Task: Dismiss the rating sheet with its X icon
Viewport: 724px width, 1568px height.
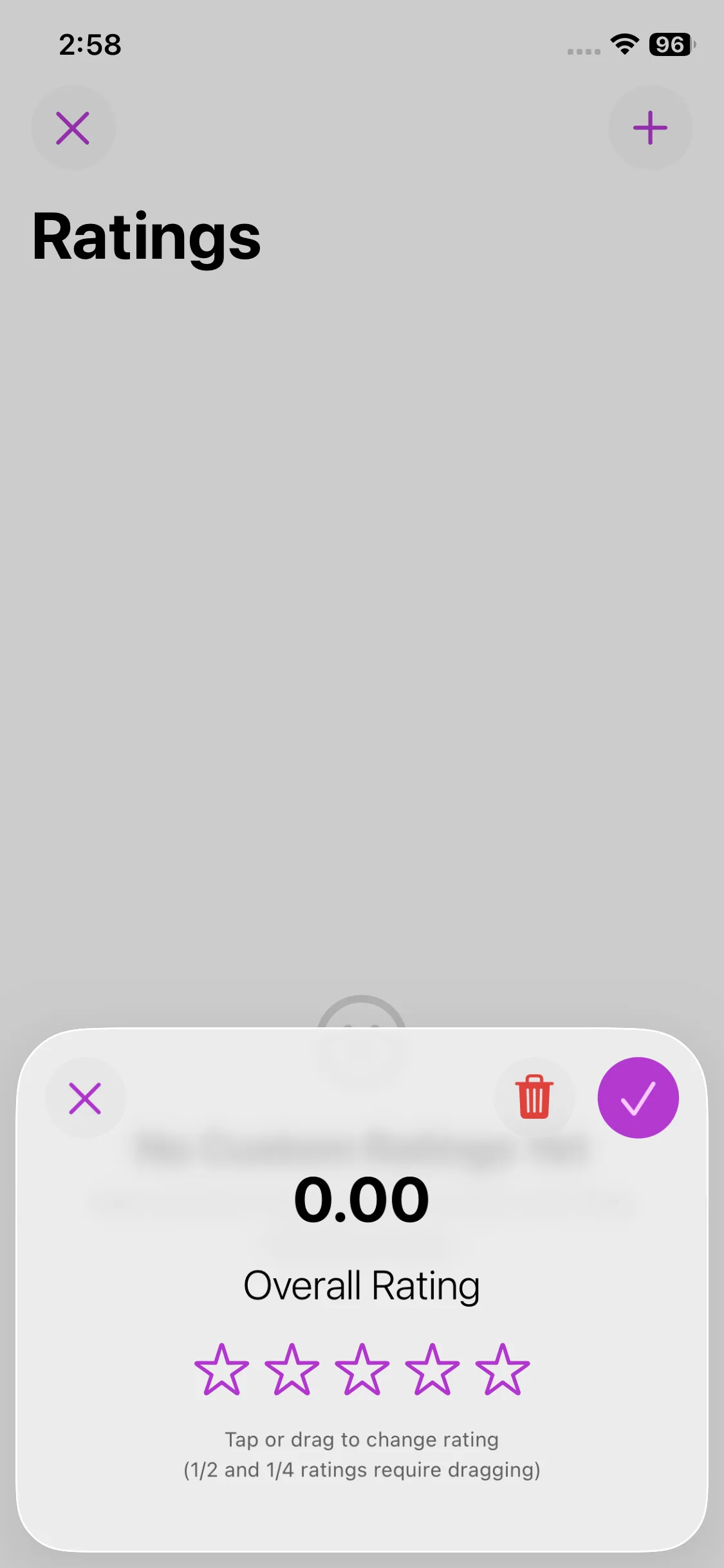Action: [x=86, y=1098]
